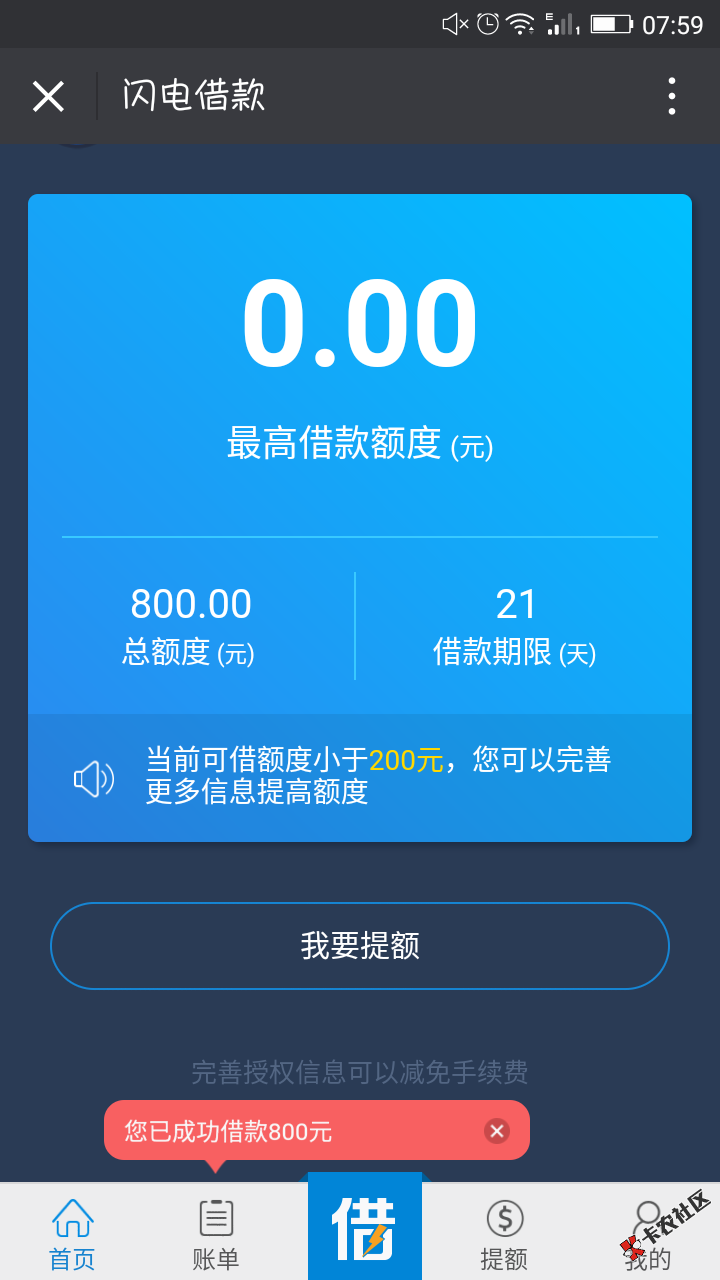Open the three-dot overflow menu
Screen dimensions: 720x1280
pos(671,96)
